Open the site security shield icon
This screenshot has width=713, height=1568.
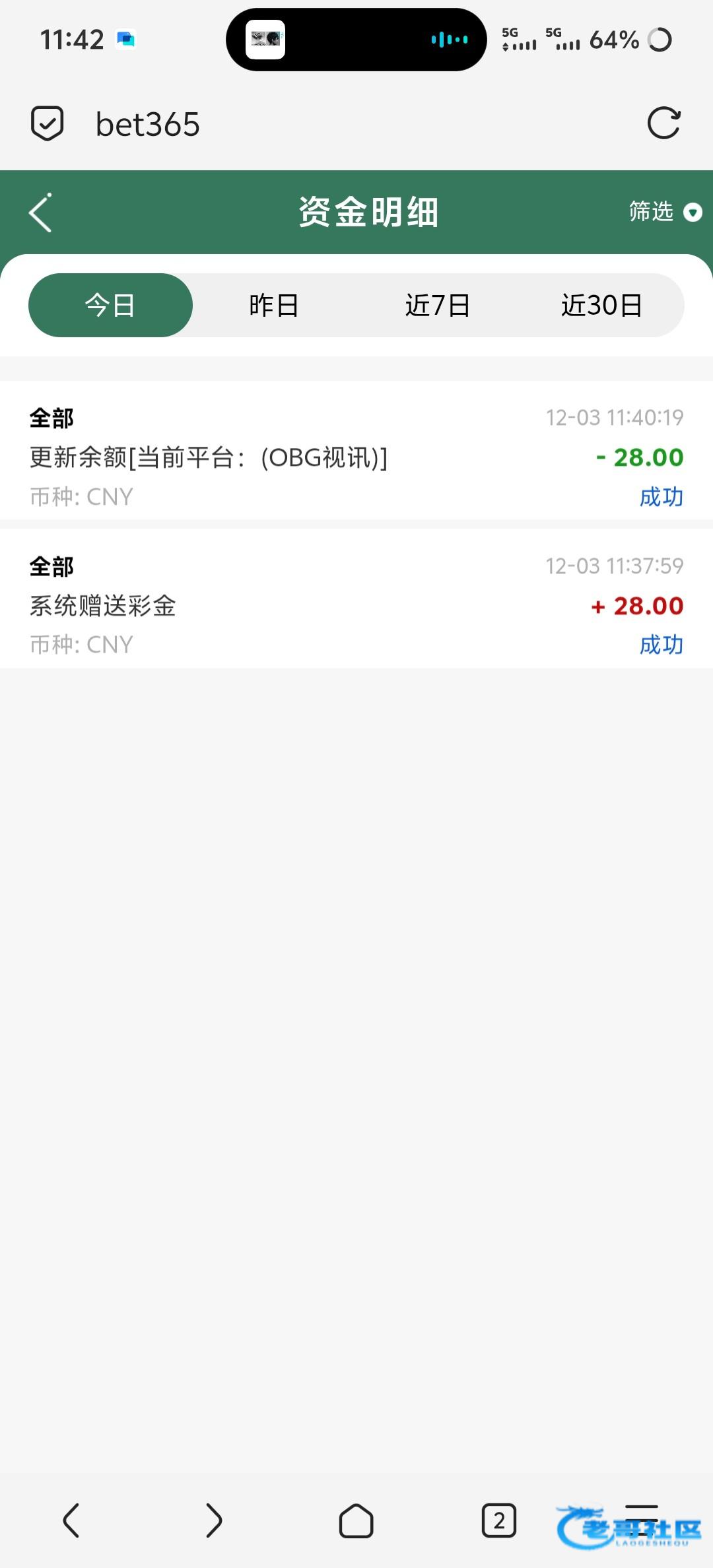(48, 123)
